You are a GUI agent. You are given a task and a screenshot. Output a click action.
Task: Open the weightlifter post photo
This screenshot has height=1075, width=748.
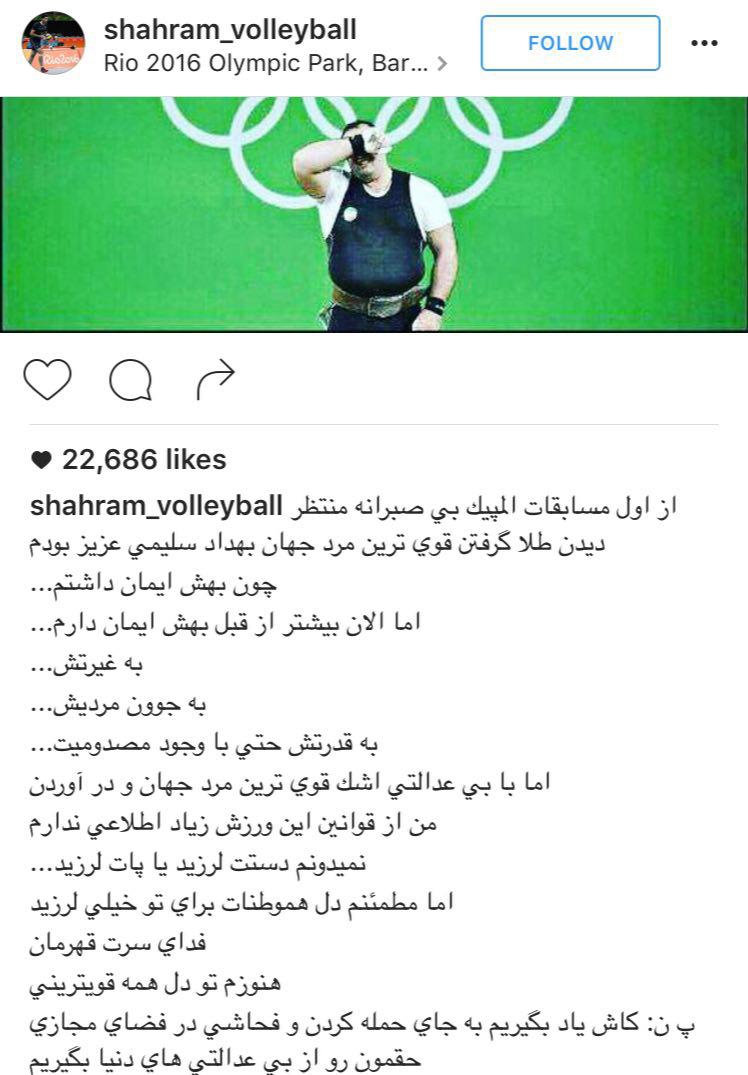point(374,214)
